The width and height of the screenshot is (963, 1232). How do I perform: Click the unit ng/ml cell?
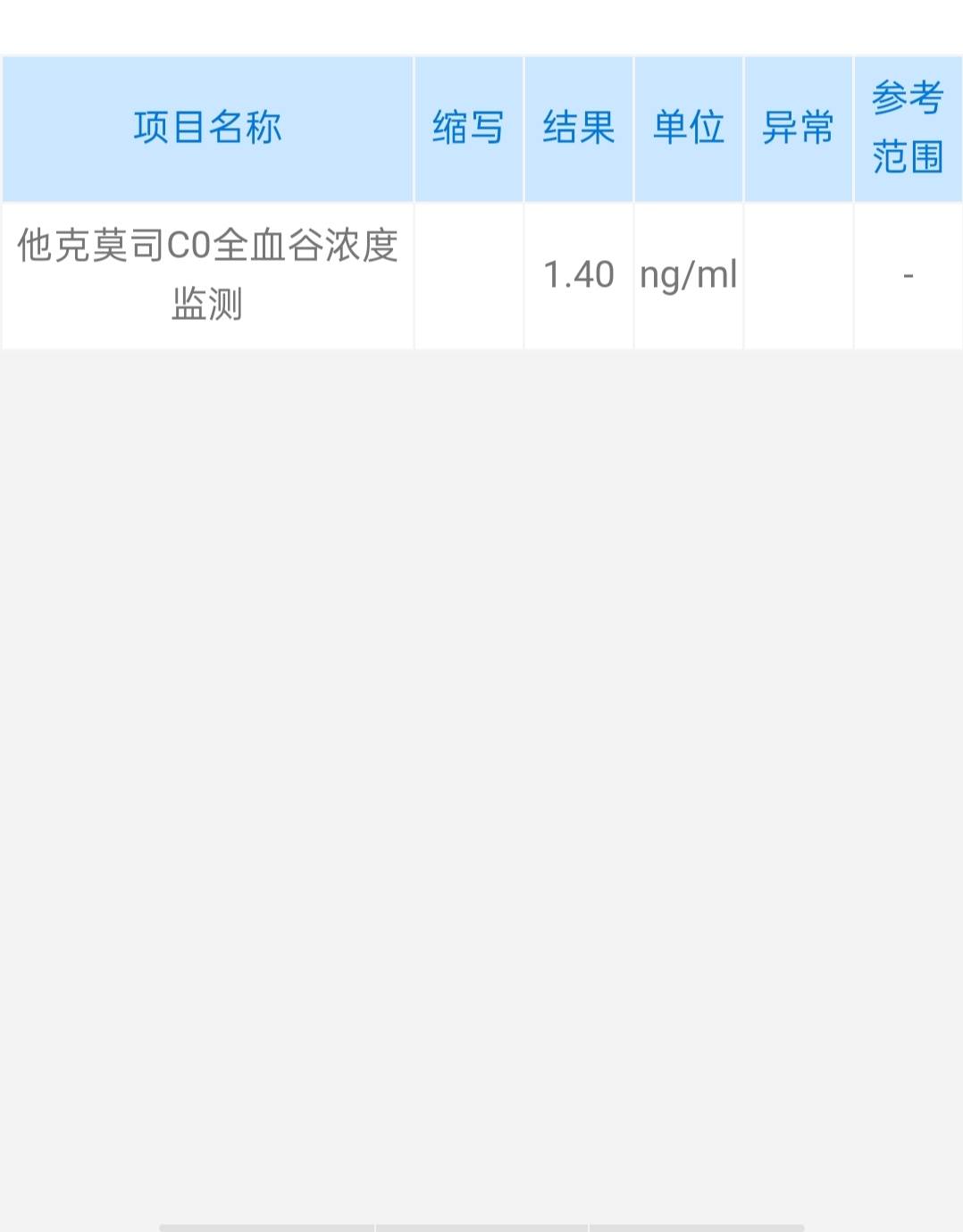(x=688, y=274)
